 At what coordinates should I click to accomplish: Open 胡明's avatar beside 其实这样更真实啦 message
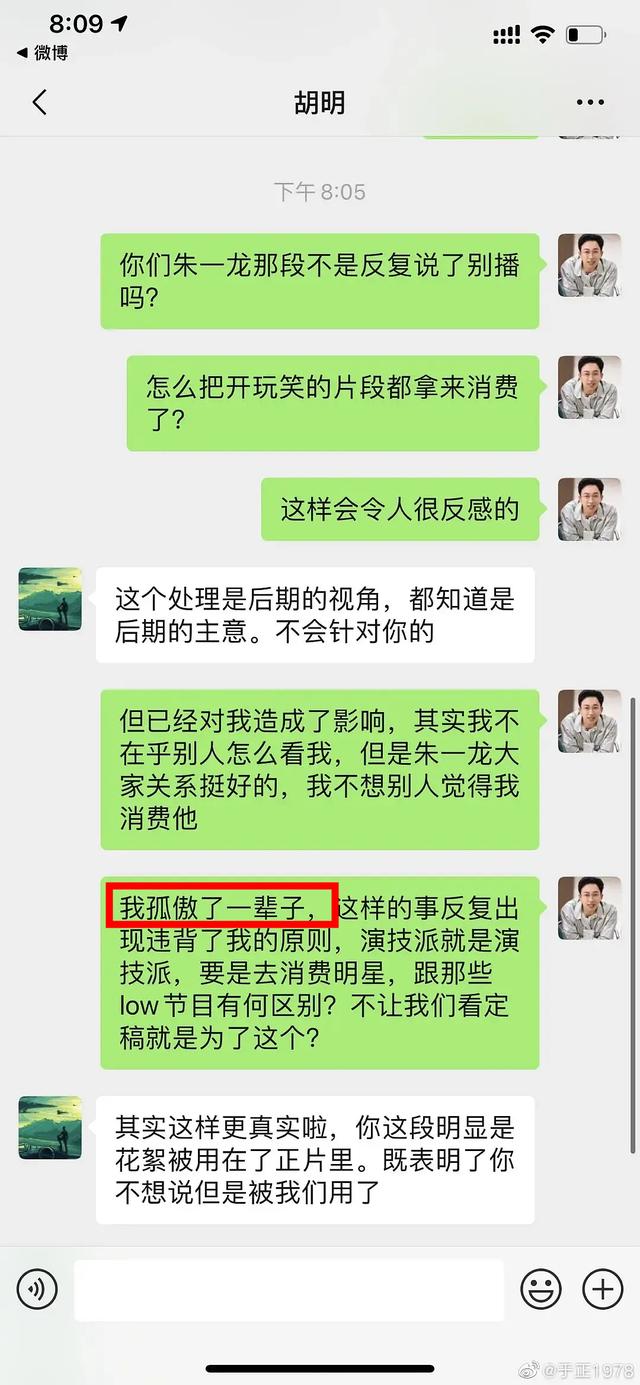coord(50,1127)
